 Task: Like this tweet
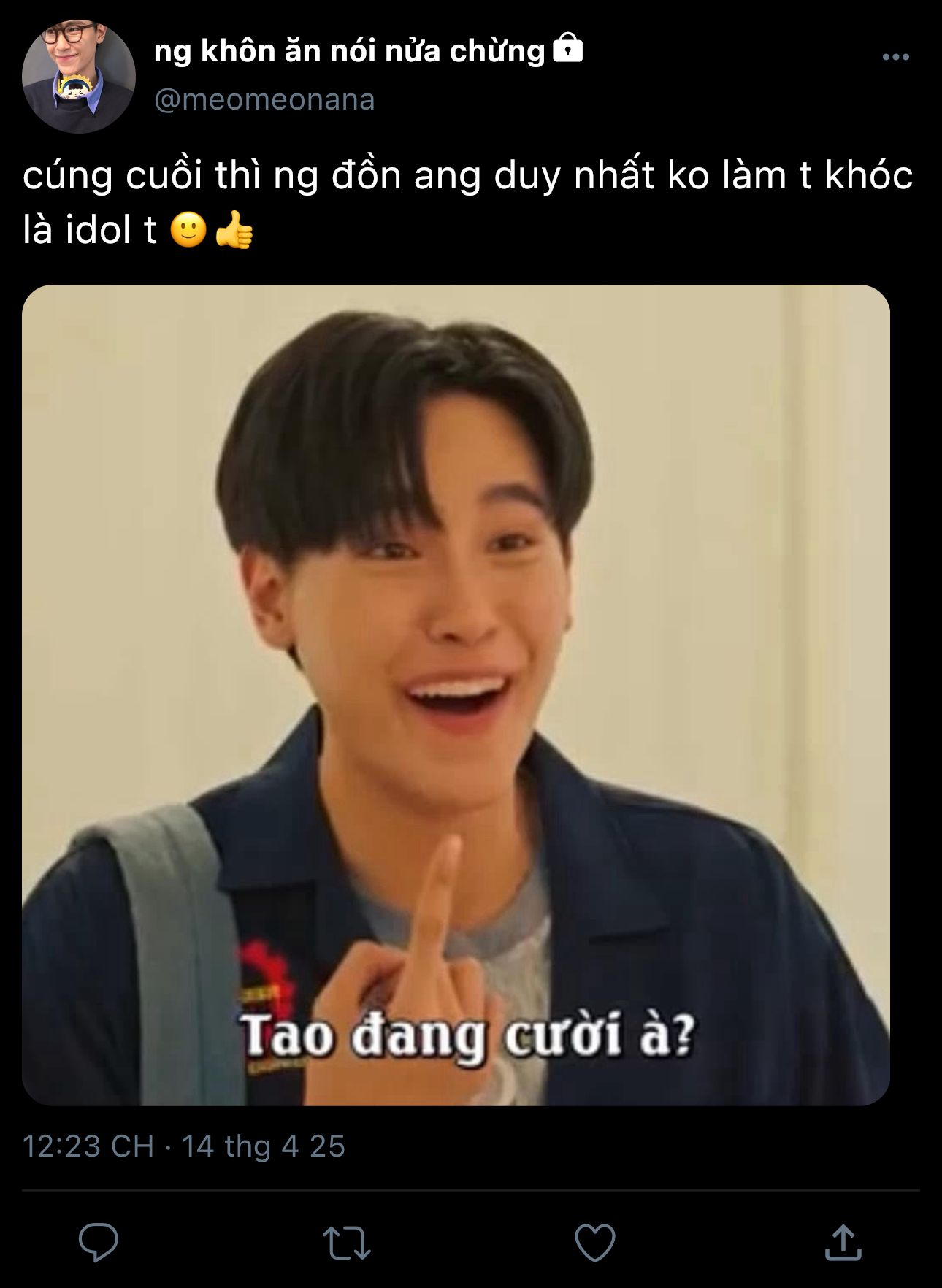595,1243
